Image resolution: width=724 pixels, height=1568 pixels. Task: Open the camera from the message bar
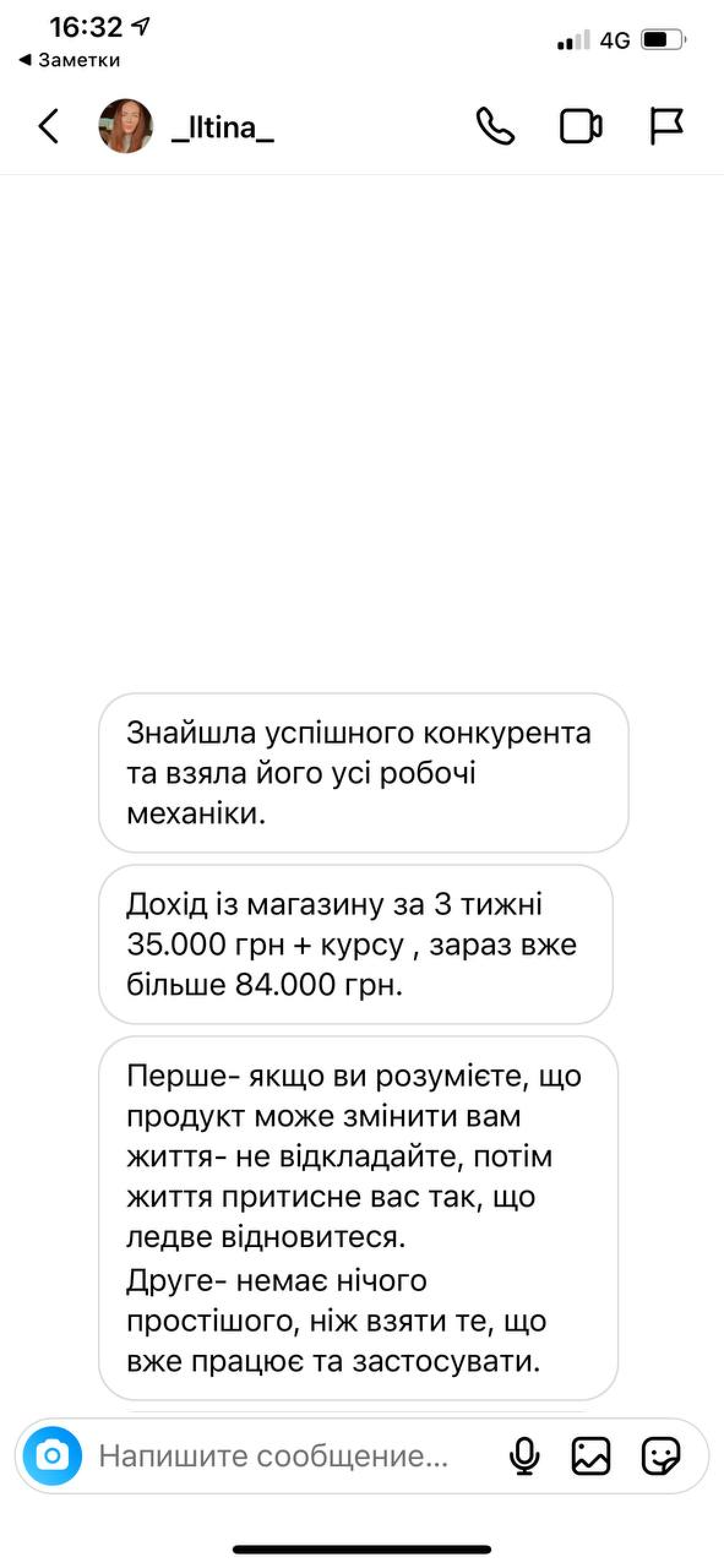coord(53,1455)
